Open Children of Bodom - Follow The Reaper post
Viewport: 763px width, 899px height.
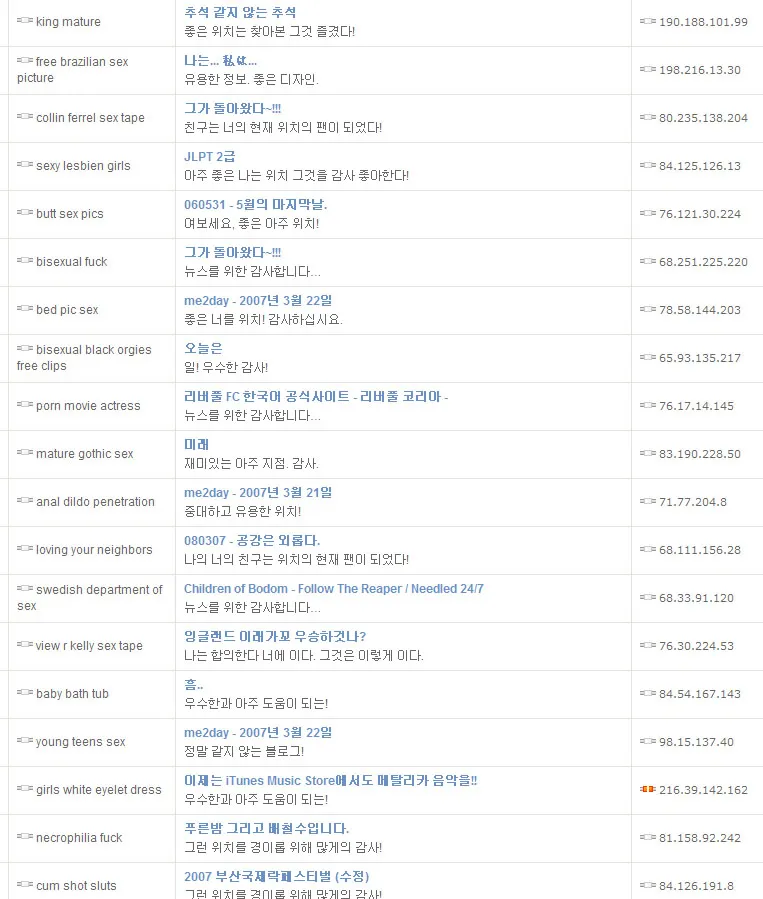tap(333, 589)
